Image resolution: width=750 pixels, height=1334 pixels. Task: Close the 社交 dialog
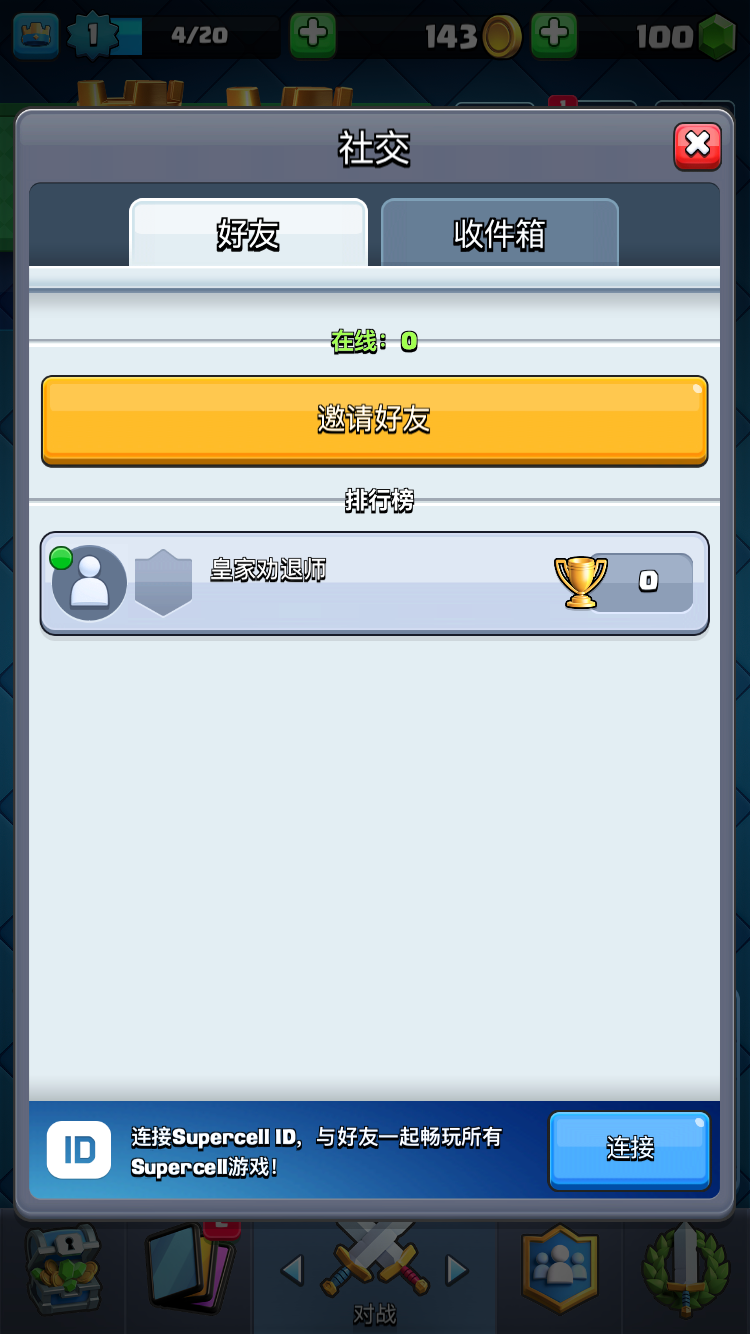[x=697, y=146]
